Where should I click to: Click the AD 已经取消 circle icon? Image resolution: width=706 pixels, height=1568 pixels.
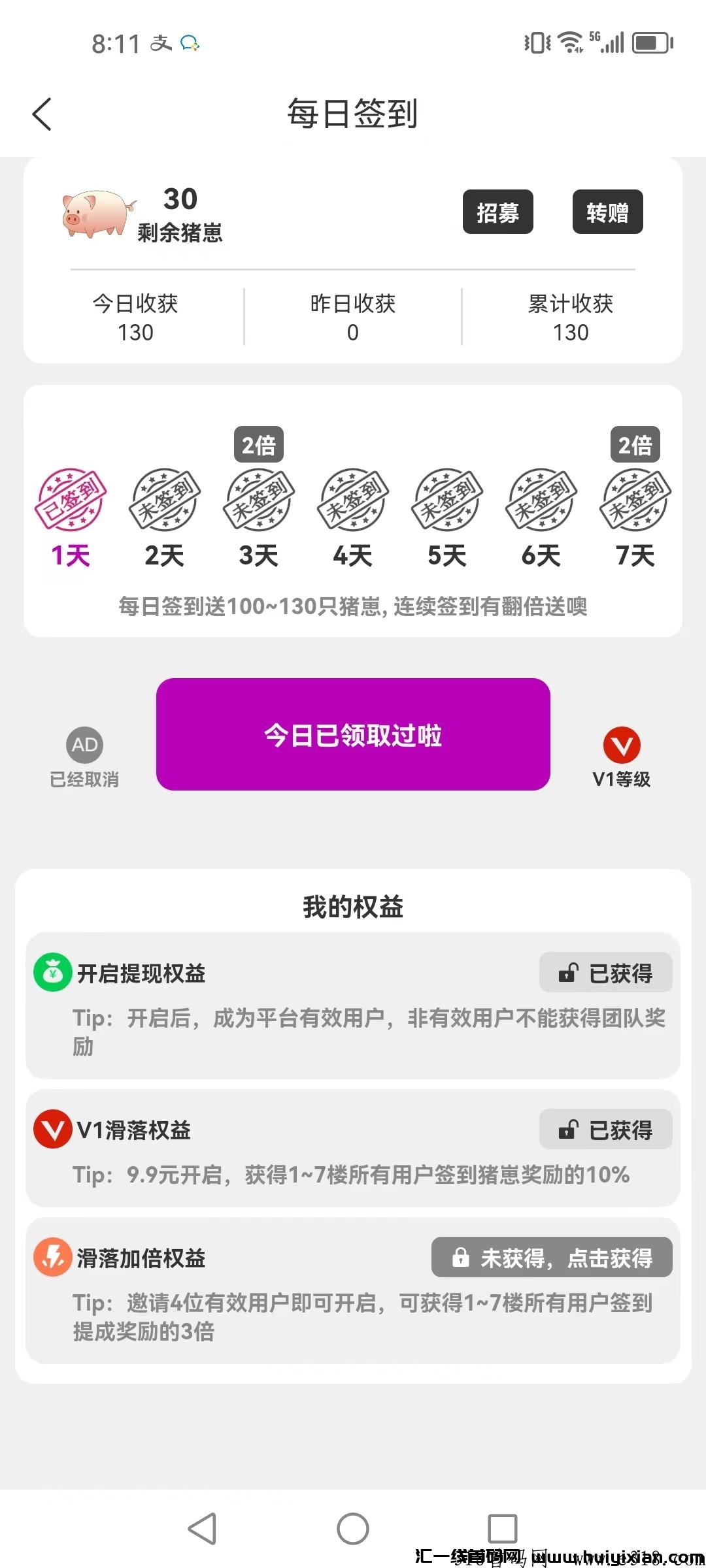[84, 744]
